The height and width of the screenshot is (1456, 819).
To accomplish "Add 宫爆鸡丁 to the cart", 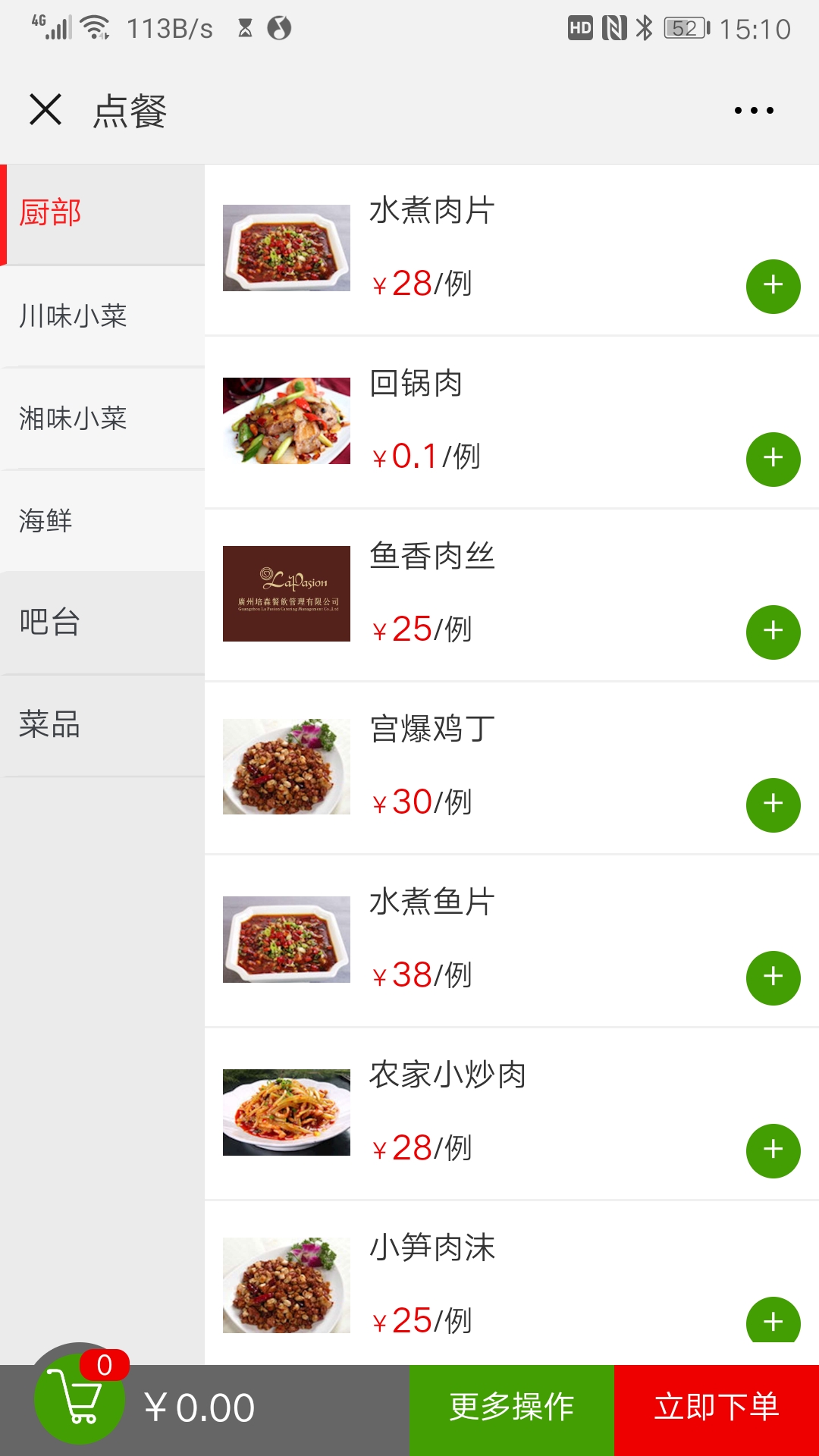I will 773,805.
